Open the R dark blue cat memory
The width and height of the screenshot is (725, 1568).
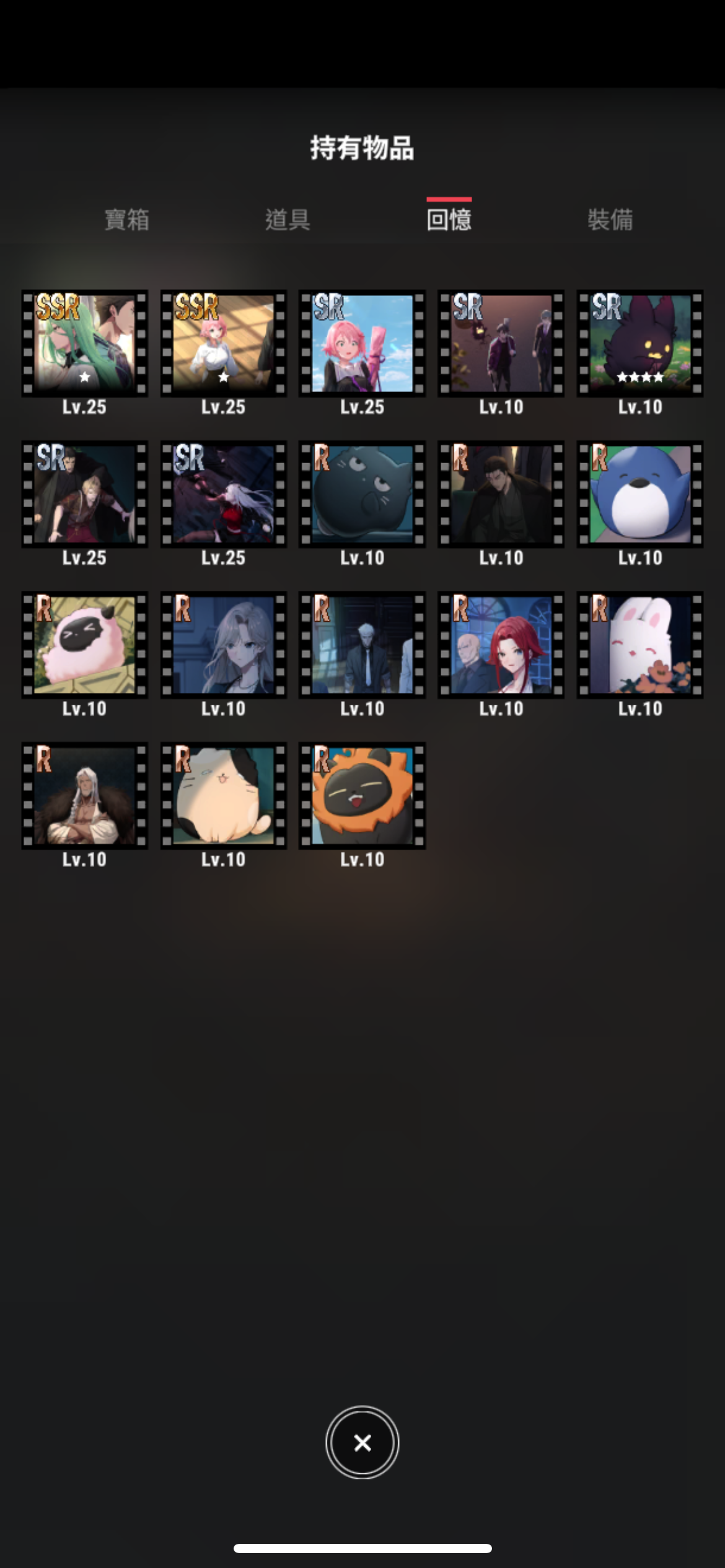[362, 494]
